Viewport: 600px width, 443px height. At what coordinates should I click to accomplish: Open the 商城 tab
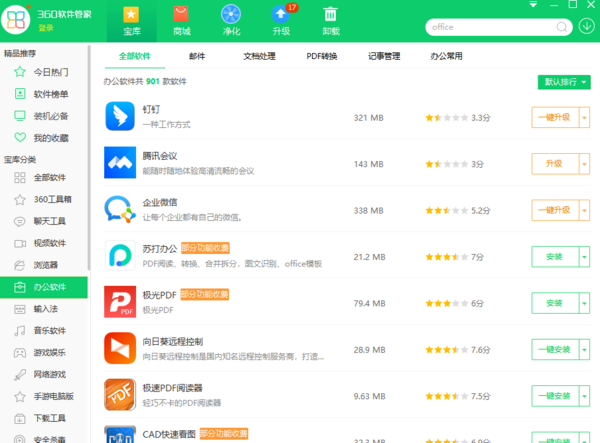coord(180,20)
